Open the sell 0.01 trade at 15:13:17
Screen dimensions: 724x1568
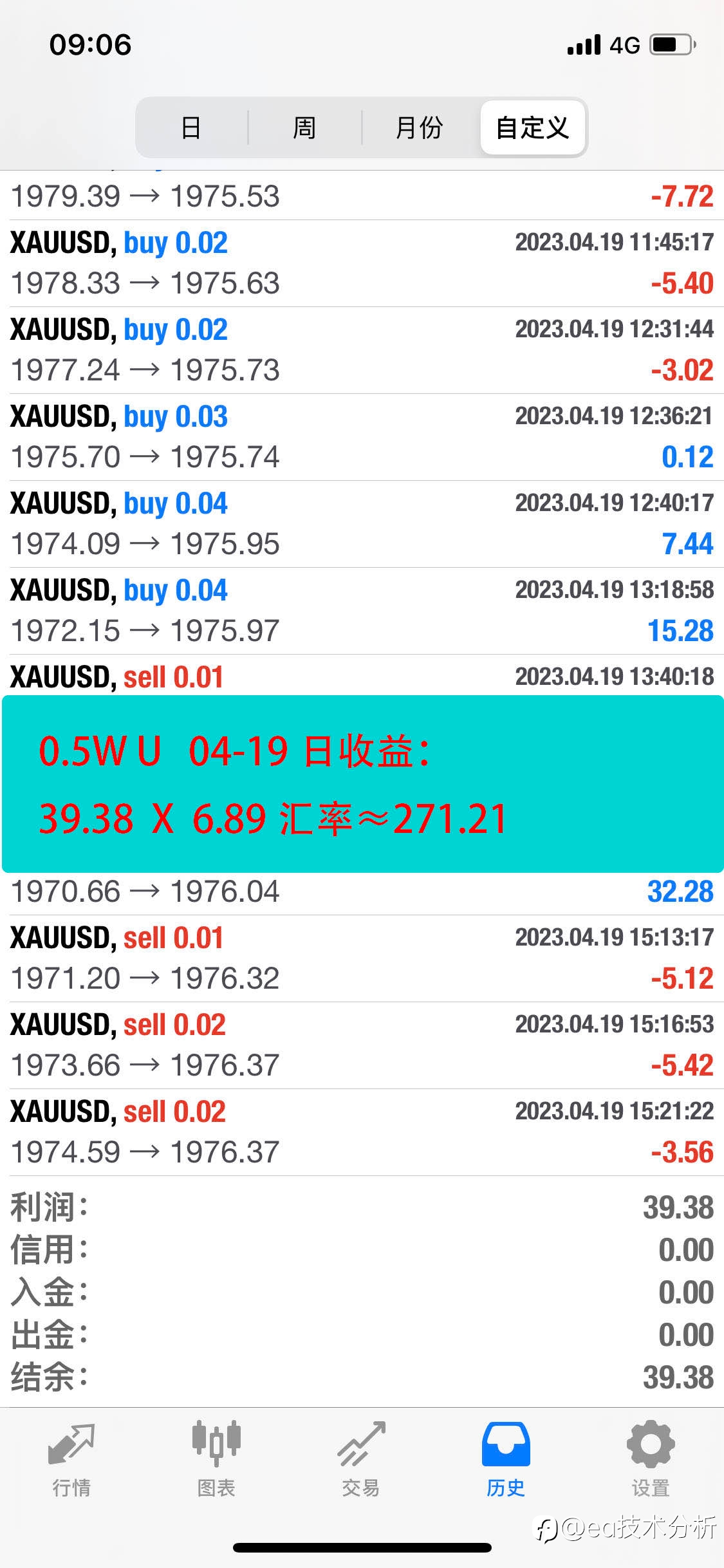point(362,958)
